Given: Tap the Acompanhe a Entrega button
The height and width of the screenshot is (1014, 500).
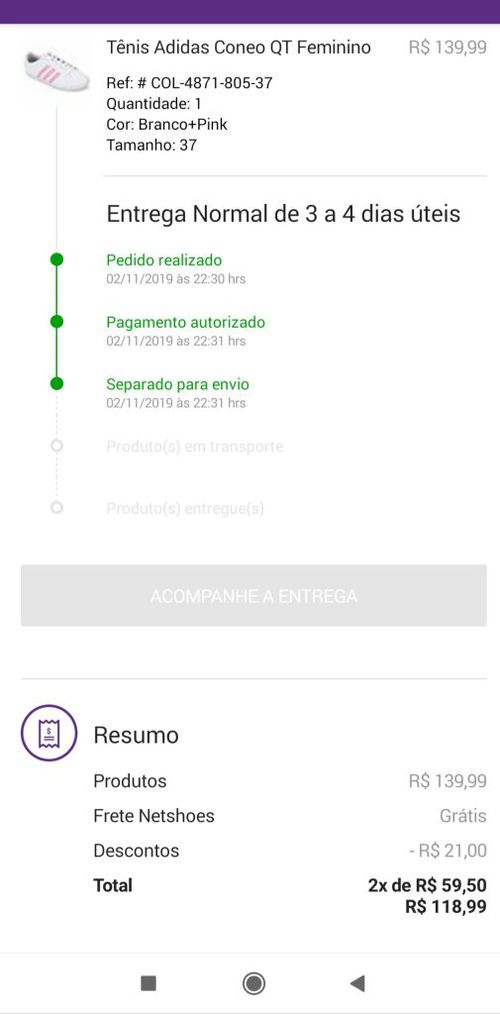Looking at the screenshot, I should [x=254, y=596].
